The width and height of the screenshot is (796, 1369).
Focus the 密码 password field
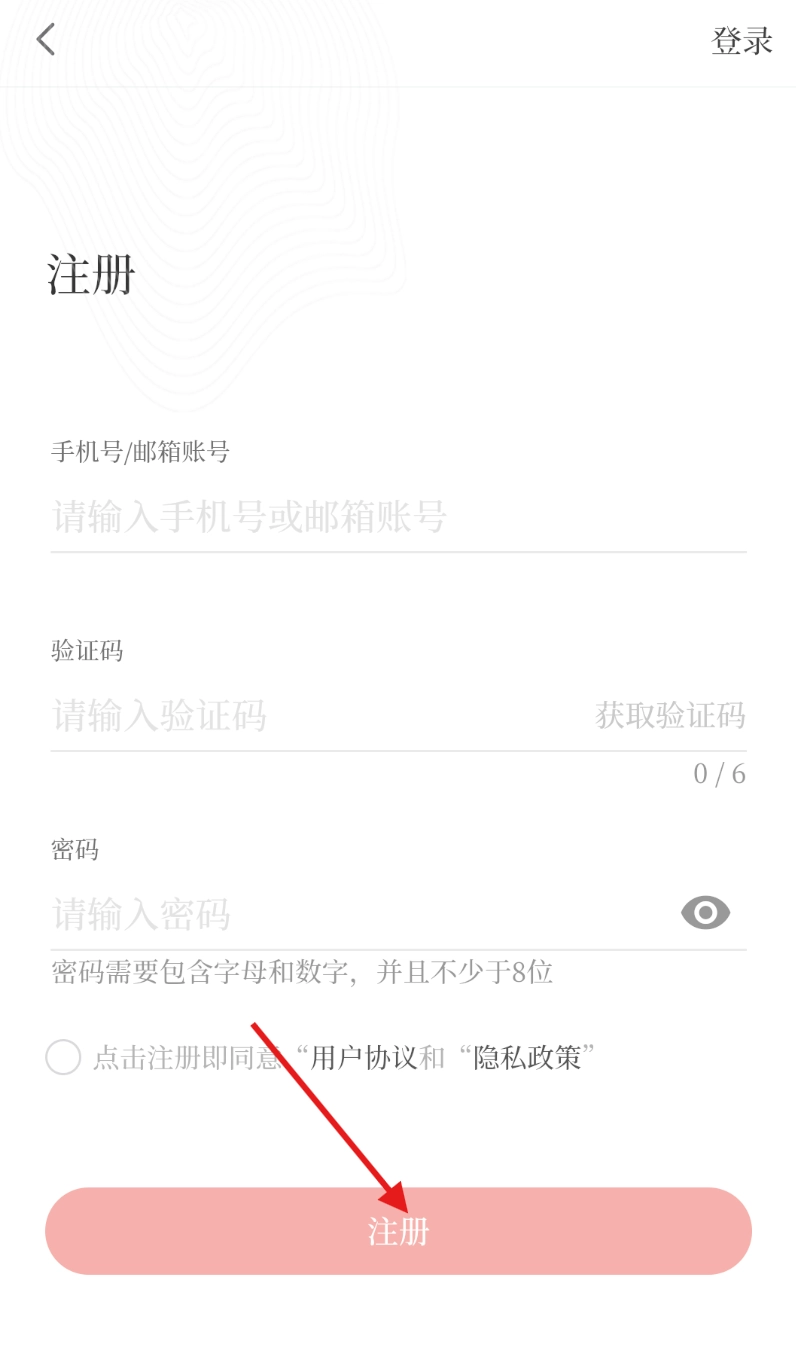[360, 914]
